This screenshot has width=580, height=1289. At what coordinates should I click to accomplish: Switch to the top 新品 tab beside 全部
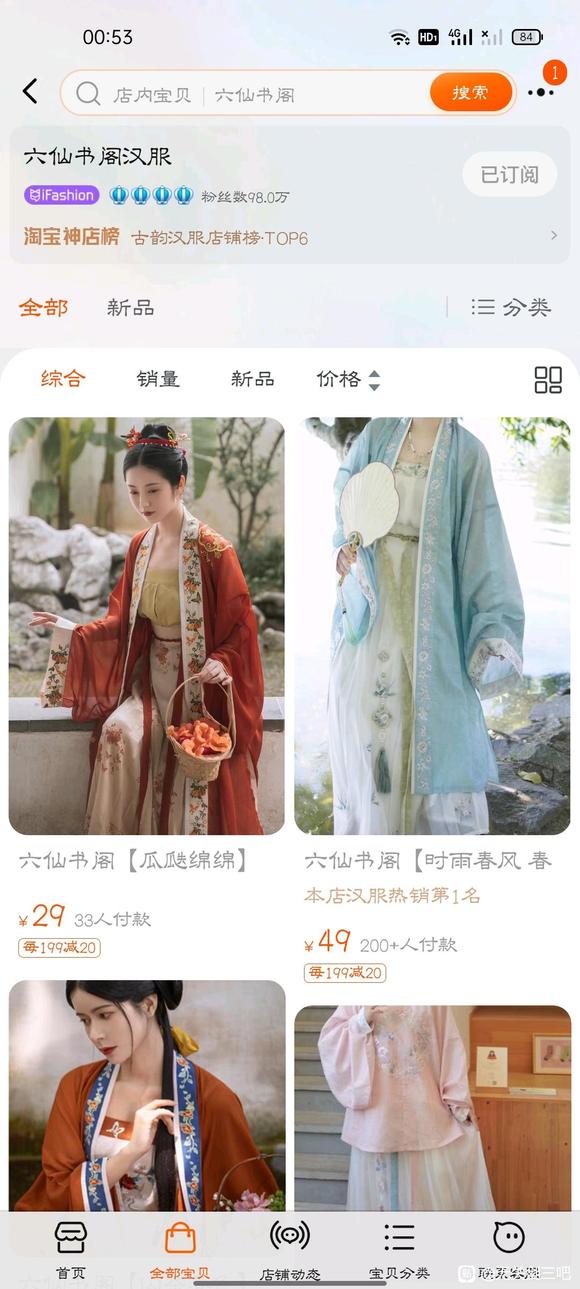(x=131, y=307)
